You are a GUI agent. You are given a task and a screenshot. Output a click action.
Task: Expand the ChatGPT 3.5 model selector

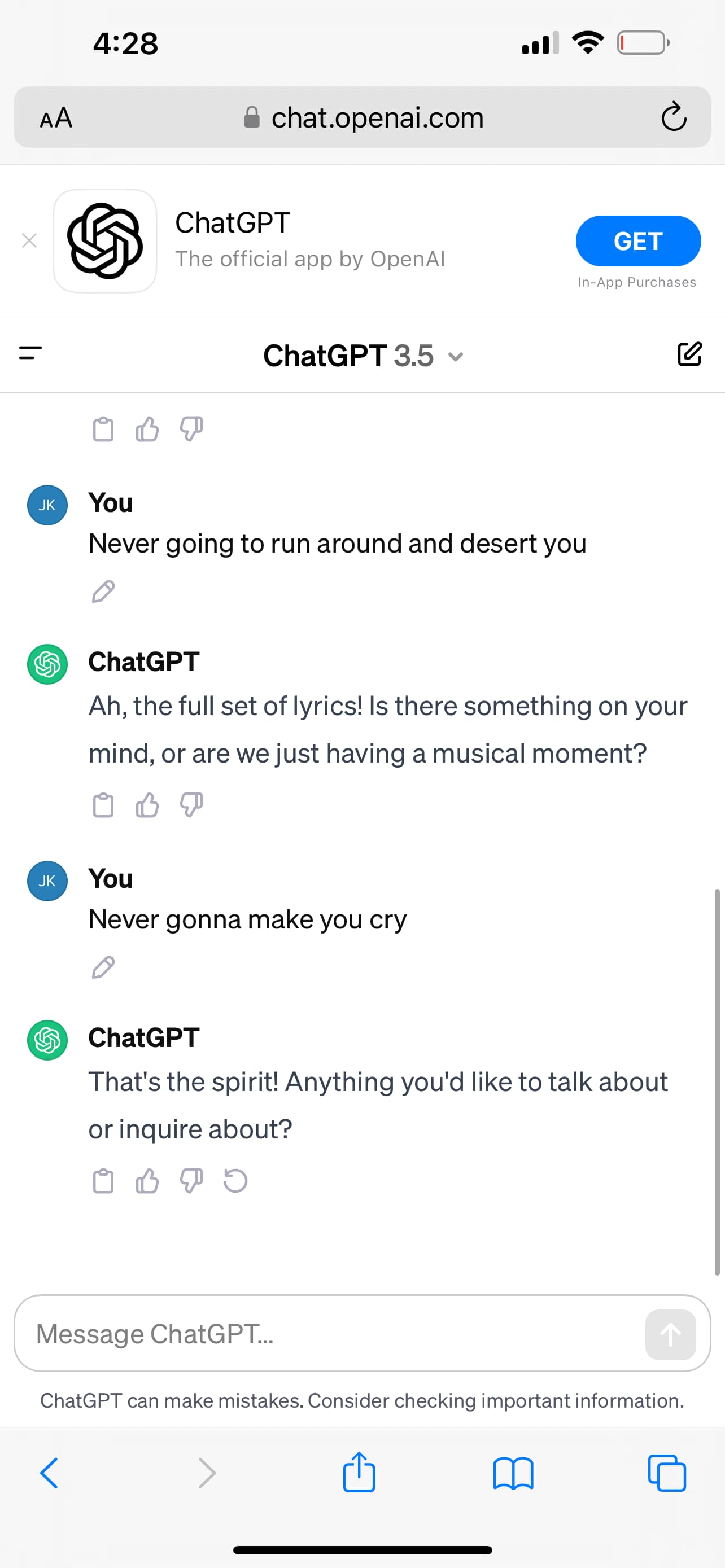click(x=364, y=356)
